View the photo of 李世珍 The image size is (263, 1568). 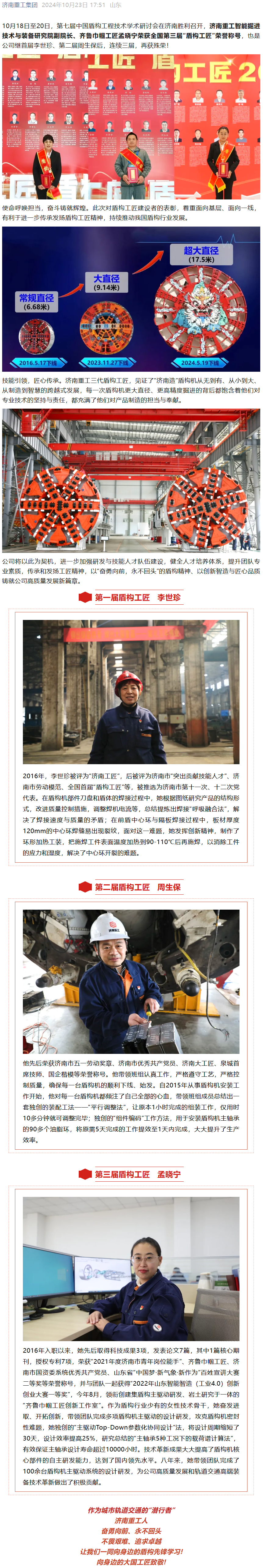click(131, 692)
